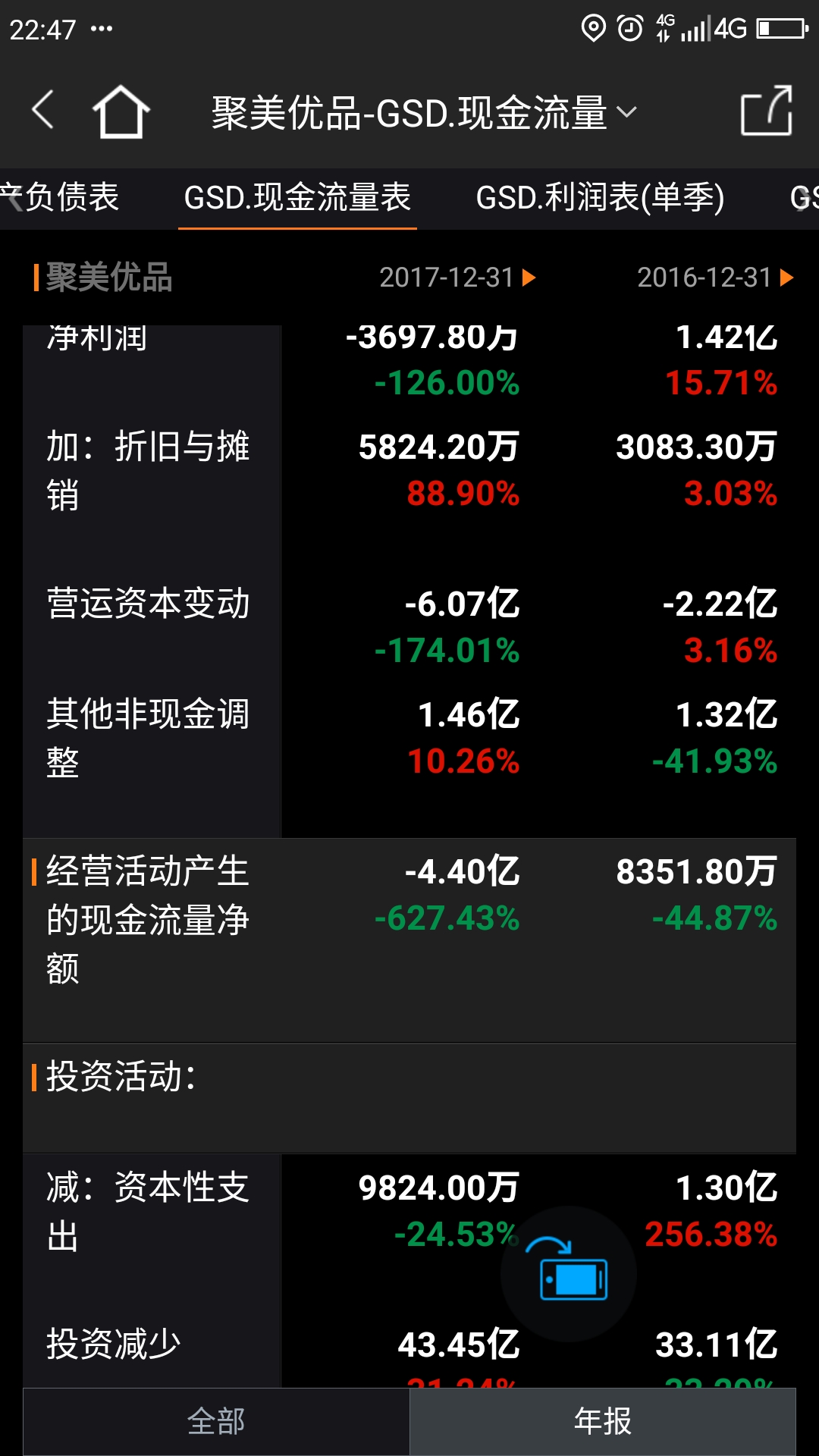Viewport: 819px width, 1456px height.
Task: Rotate to landscape with the floating button
Action: point(569,1274)
